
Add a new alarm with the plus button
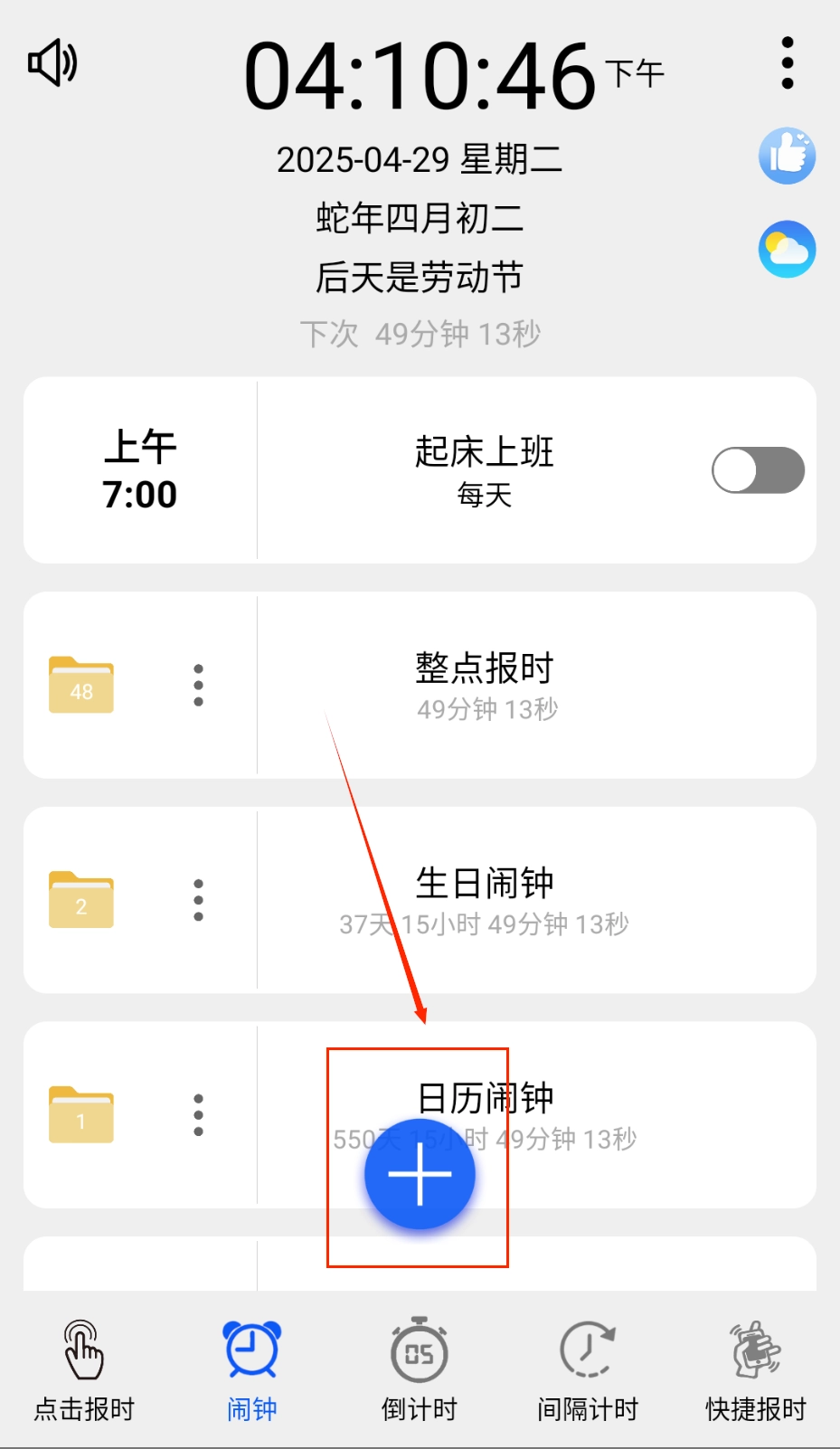[x=420, y=1174]
